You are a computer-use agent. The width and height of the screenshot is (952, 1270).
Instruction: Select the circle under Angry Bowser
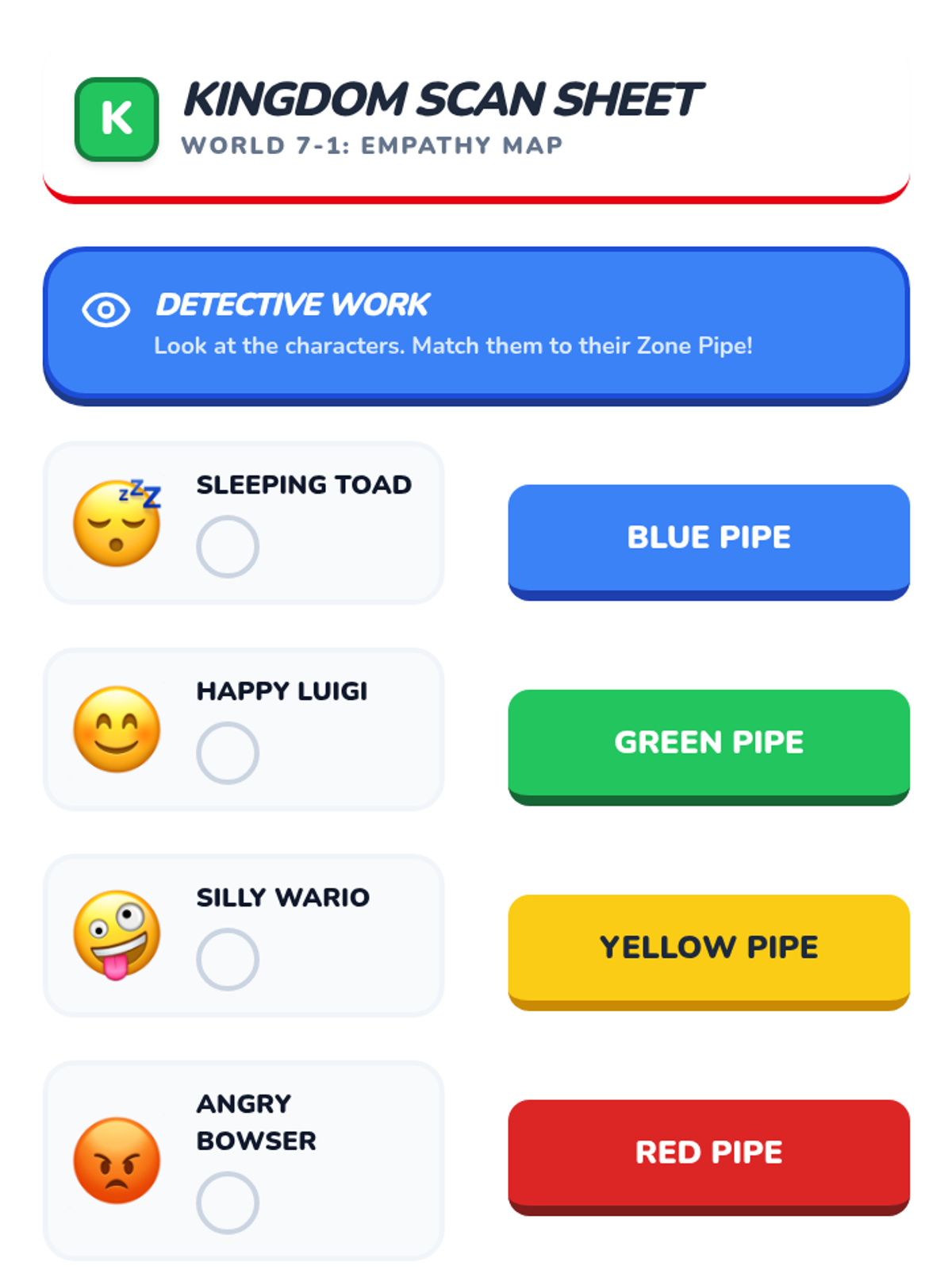tap(228, 1203)
